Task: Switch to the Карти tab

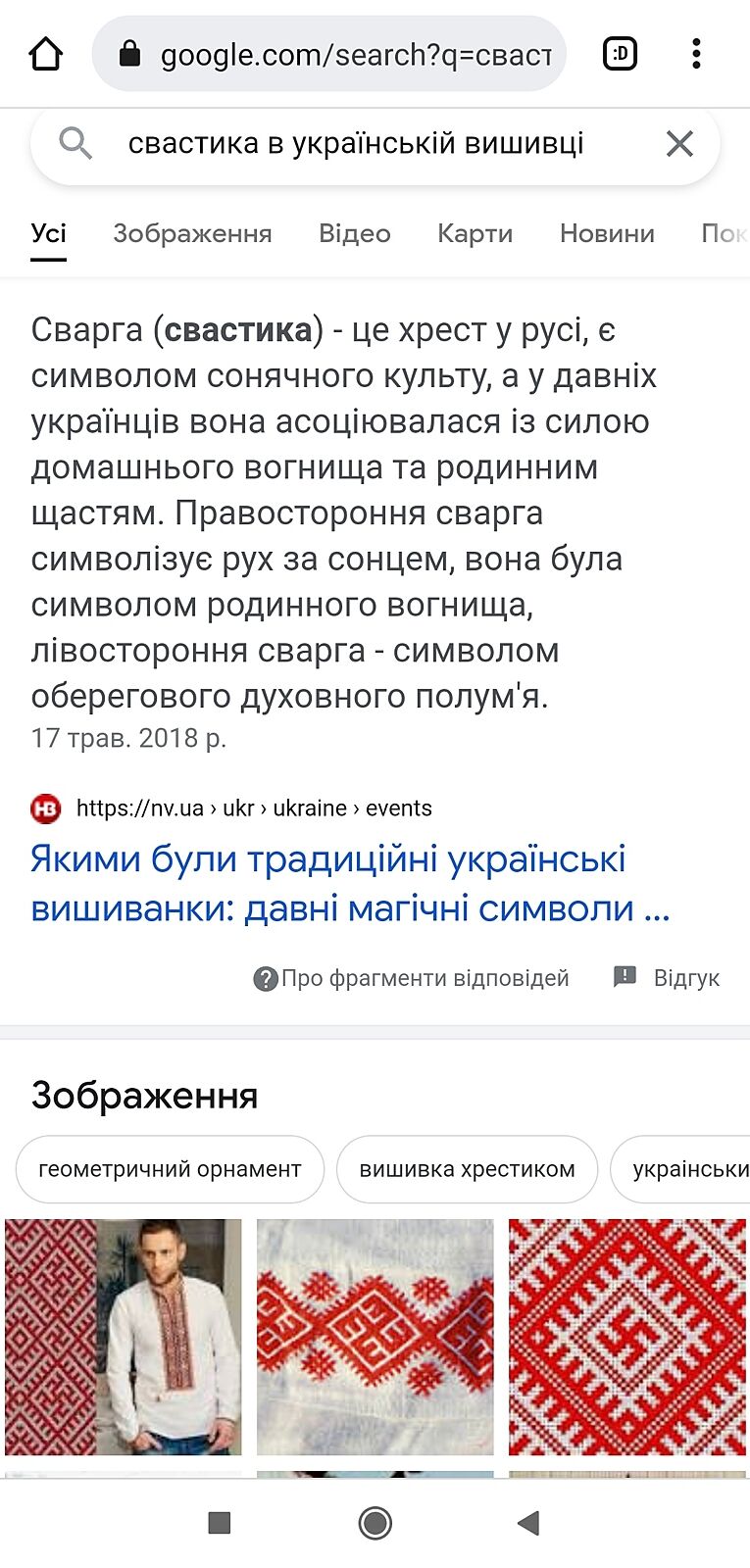Action: (475, 233)
